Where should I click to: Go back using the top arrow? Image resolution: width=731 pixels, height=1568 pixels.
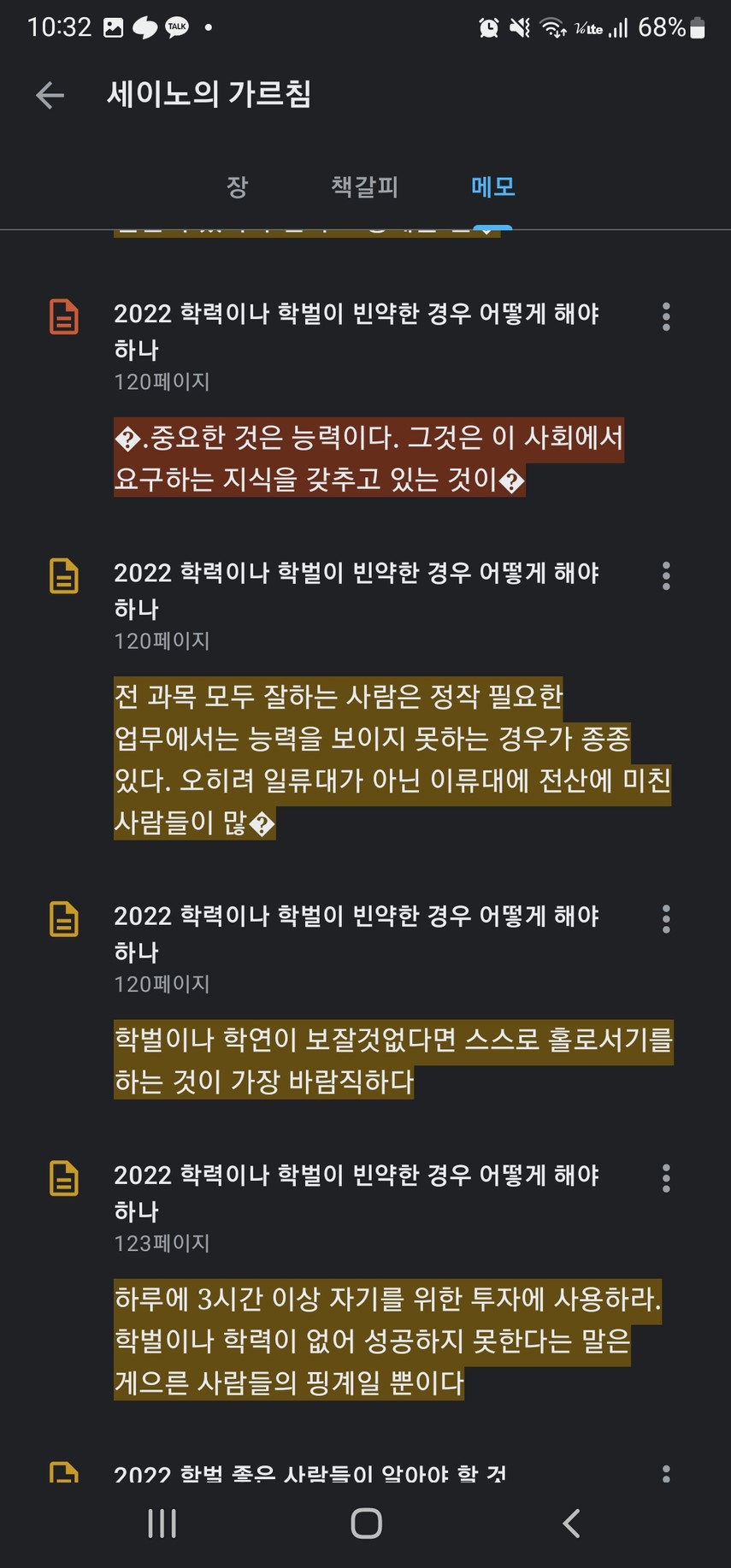click(x=50, y=95)
